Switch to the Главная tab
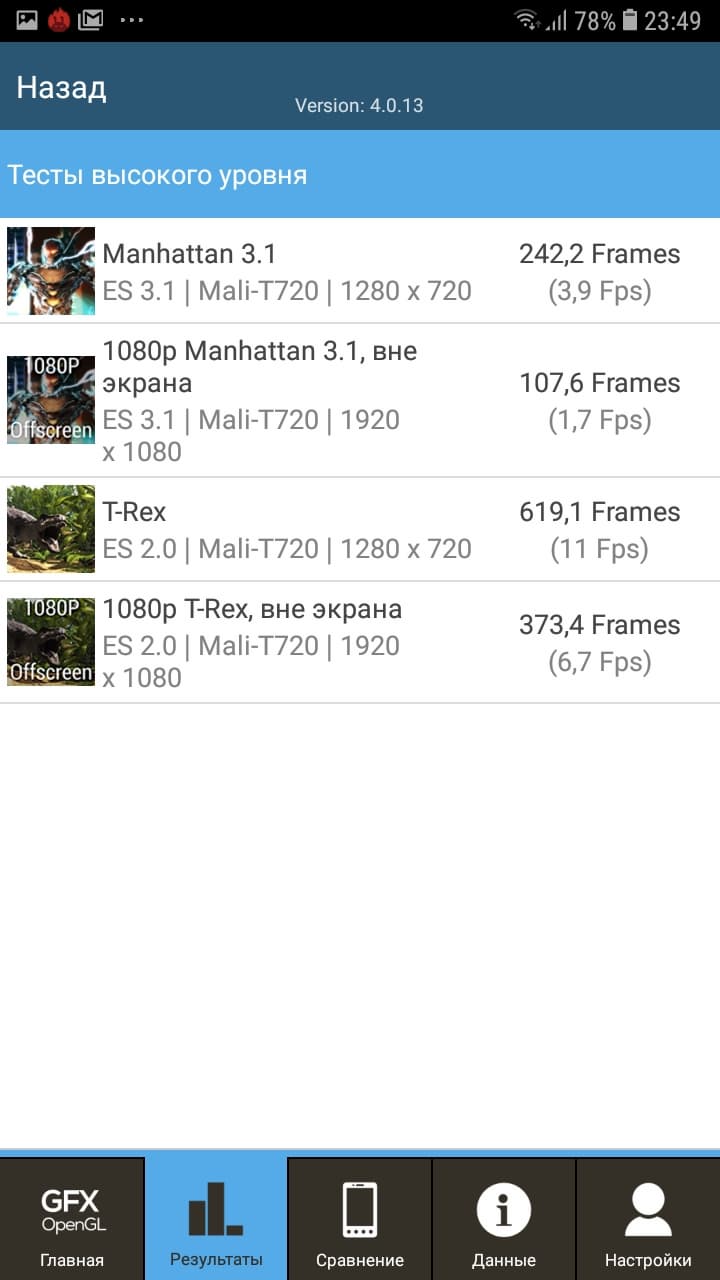 72,1219
